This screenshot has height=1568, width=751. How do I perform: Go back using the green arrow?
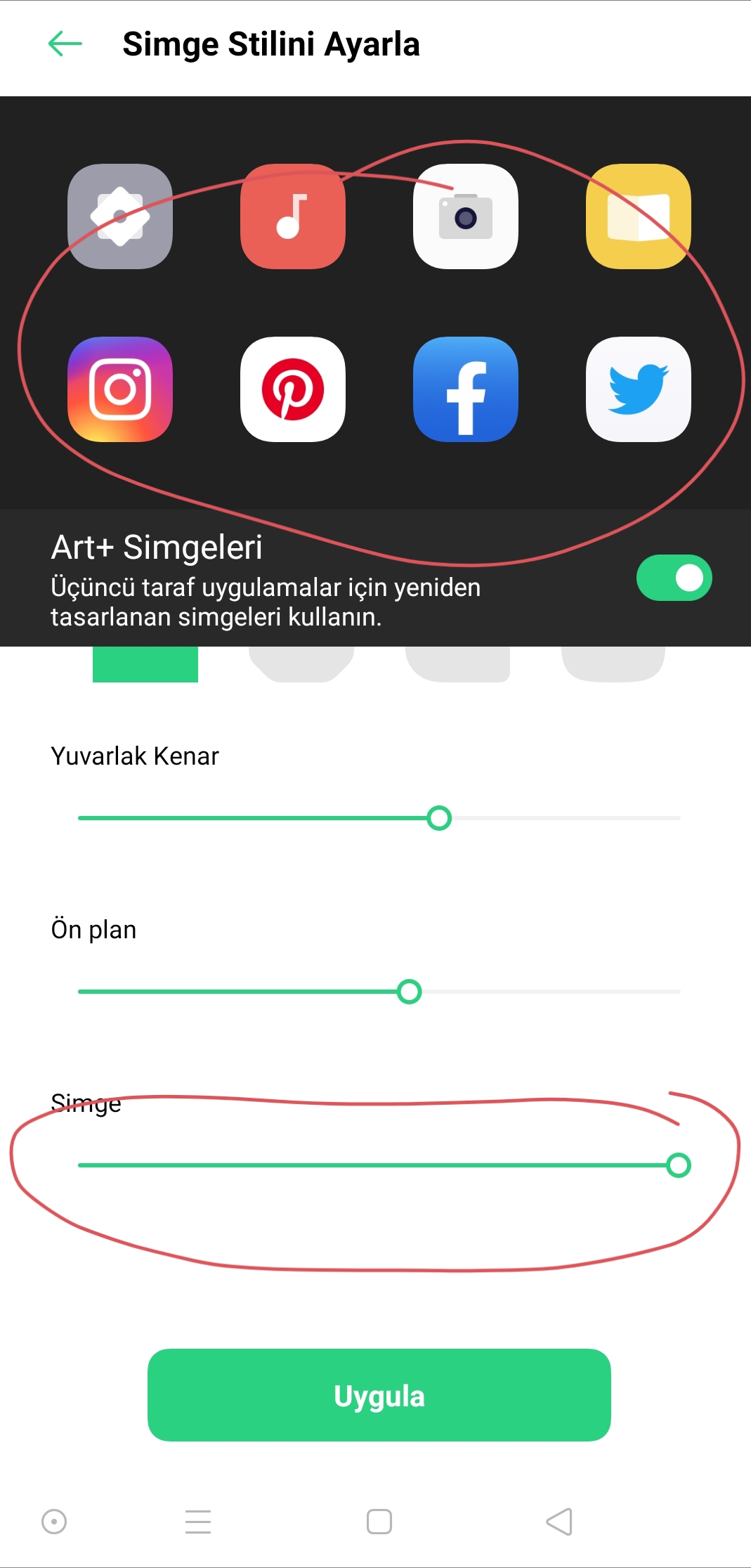[x=65, y=44]
